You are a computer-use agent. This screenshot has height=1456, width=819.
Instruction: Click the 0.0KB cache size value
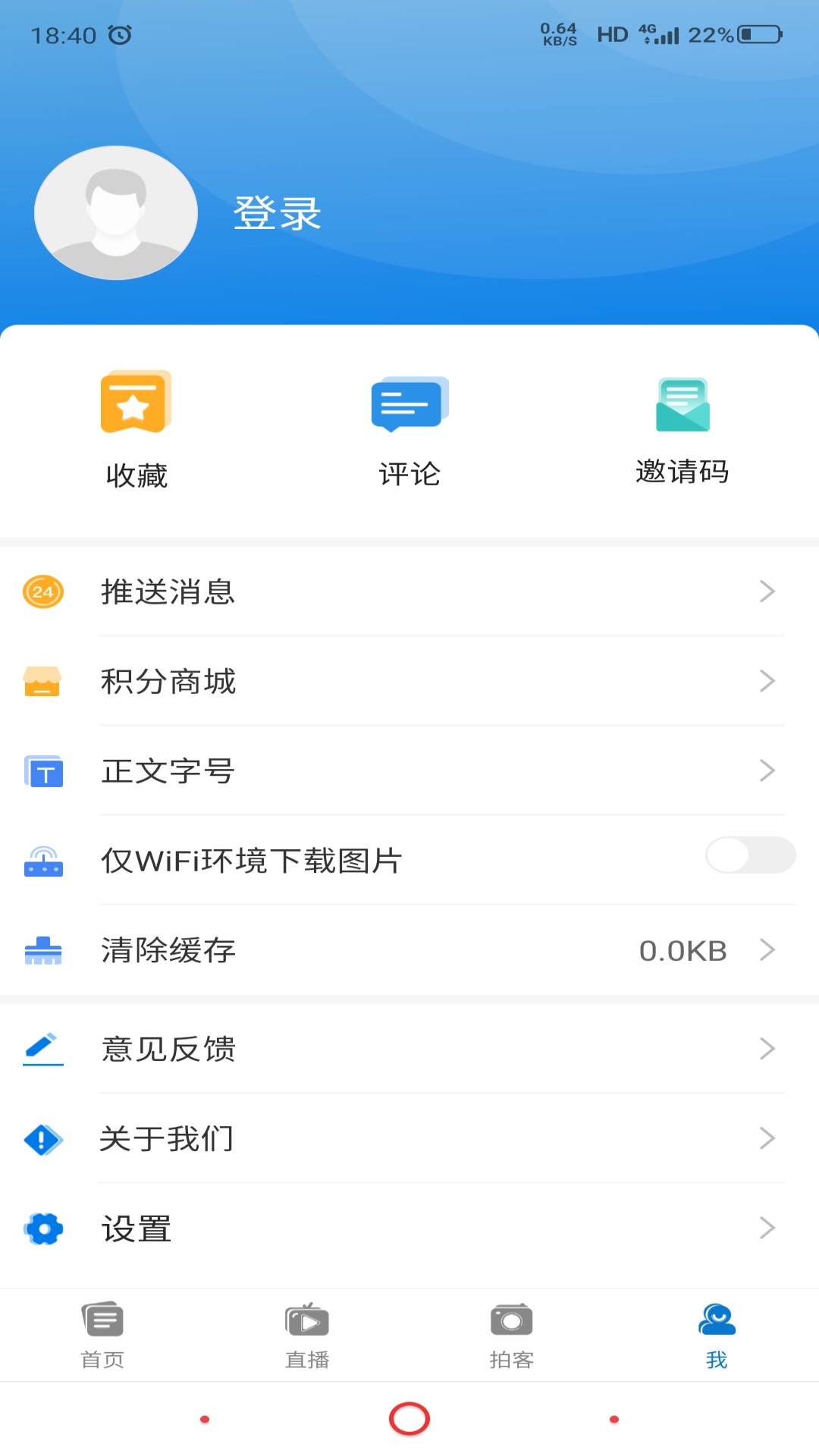coord(682,950)
